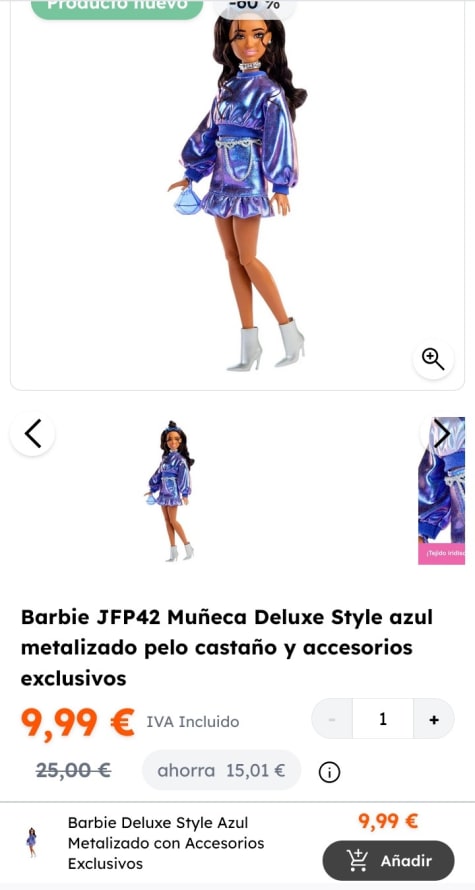Open price info icon next to ahorra
475x890 pixels.
click(329, 771)
